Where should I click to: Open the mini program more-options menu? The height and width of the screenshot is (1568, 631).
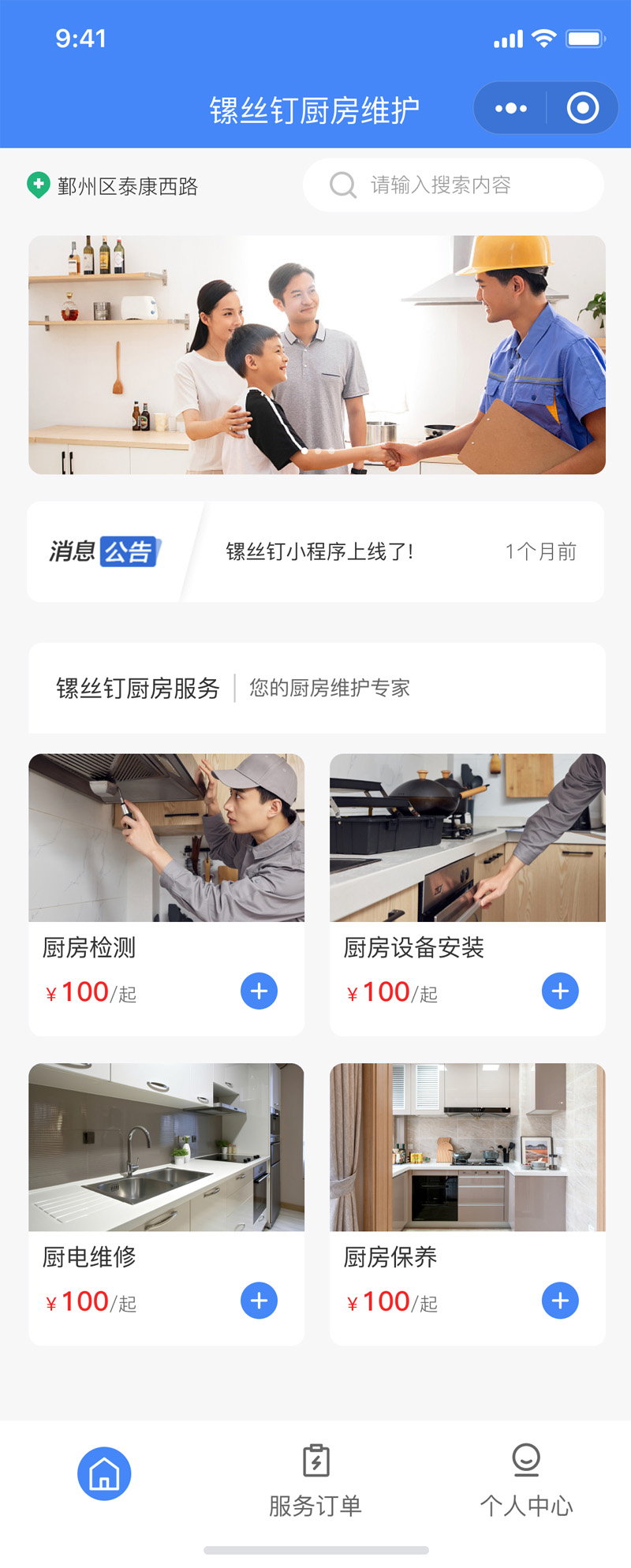point(510,108)
